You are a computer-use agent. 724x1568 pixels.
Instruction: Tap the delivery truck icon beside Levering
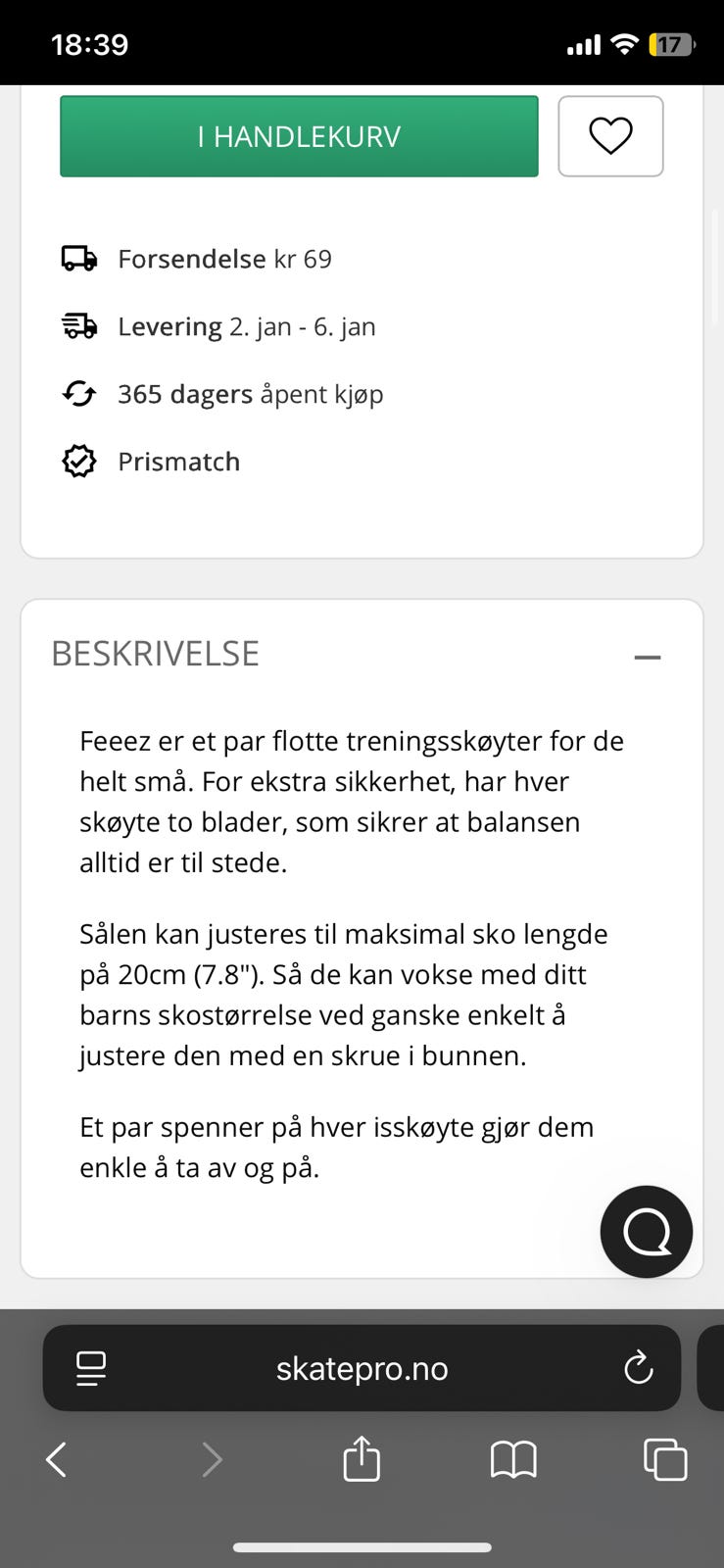click(78, 325)
